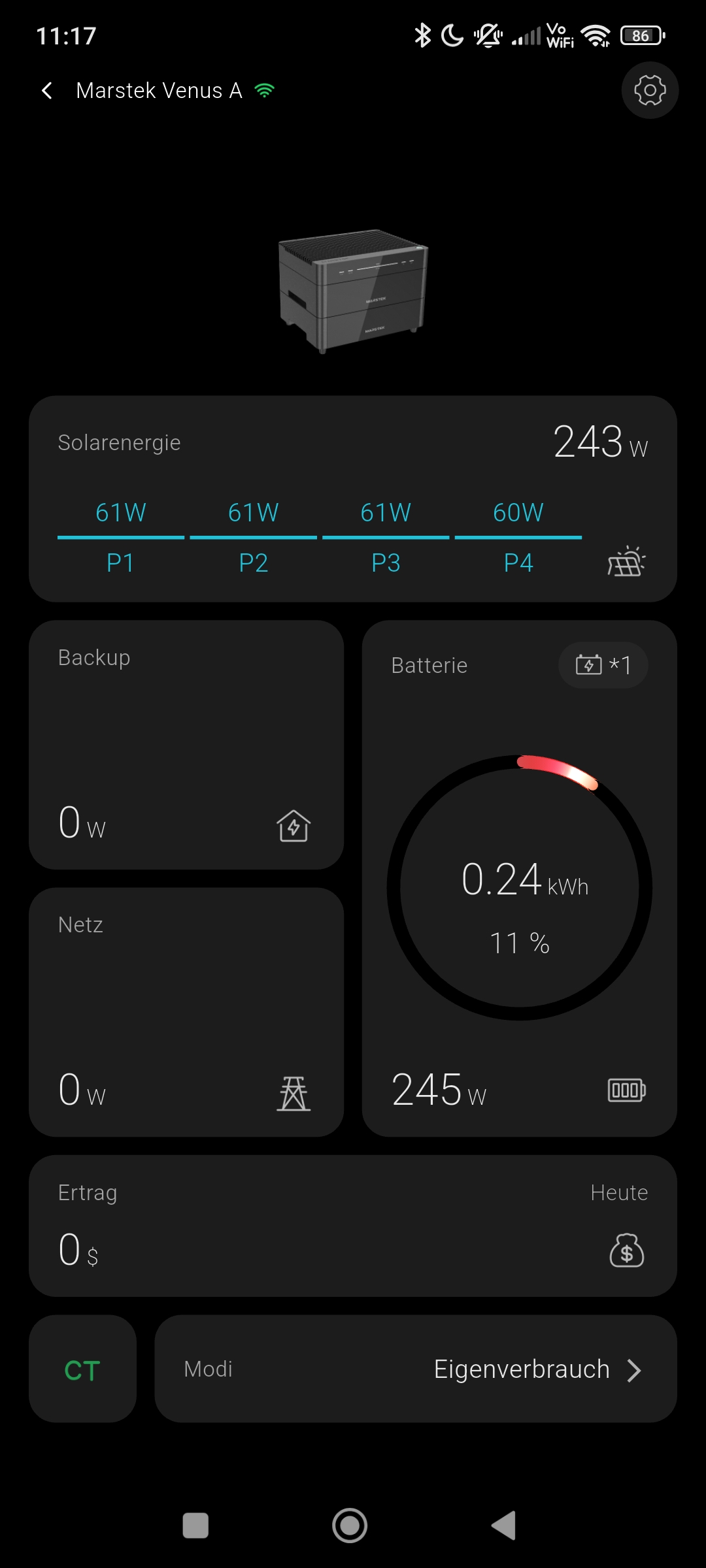706x1568 pixels.
Task: Tap the system home button
Action: tap(350, 1526)
